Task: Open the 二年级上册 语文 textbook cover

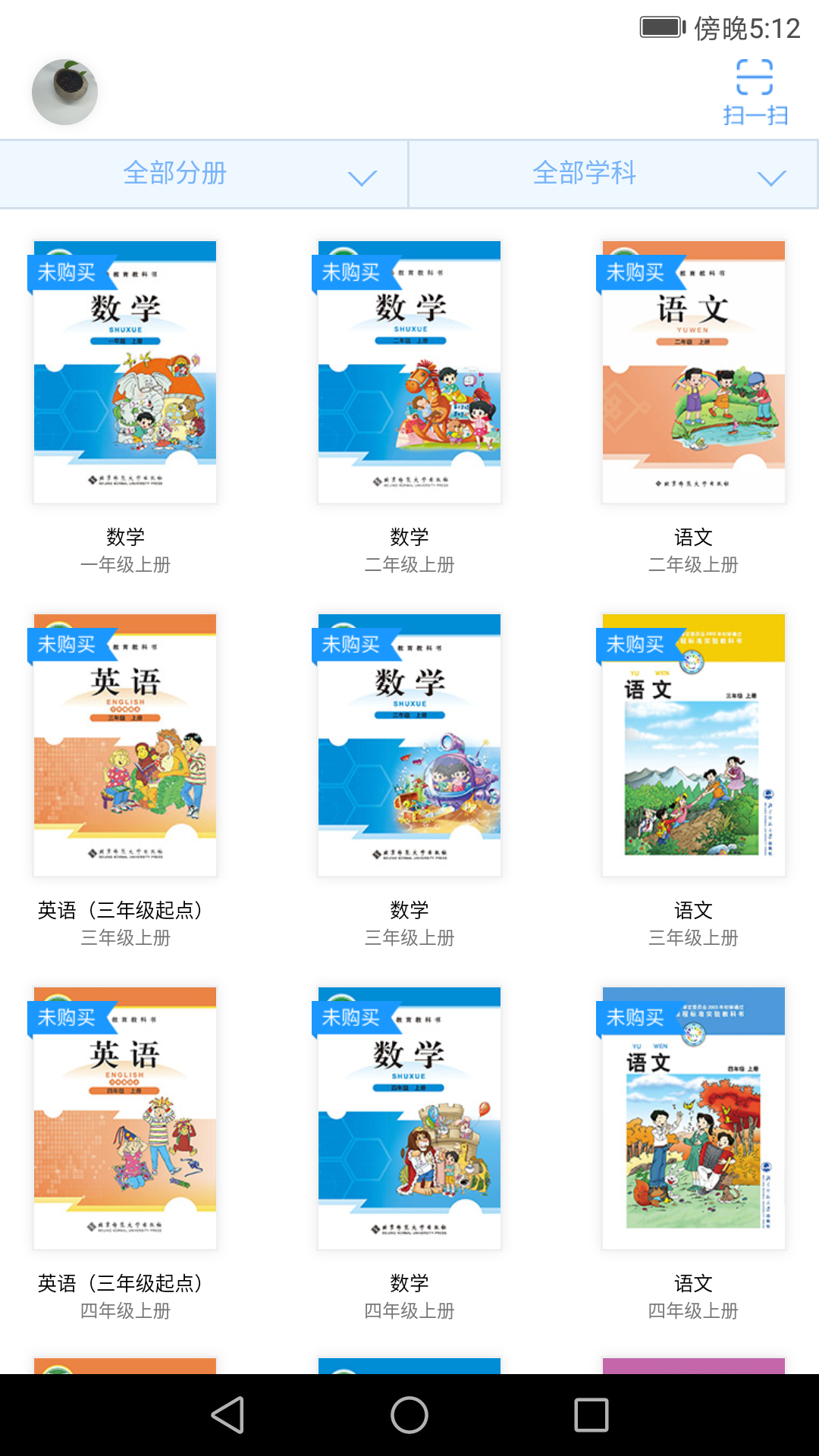Action: point(693,372)
